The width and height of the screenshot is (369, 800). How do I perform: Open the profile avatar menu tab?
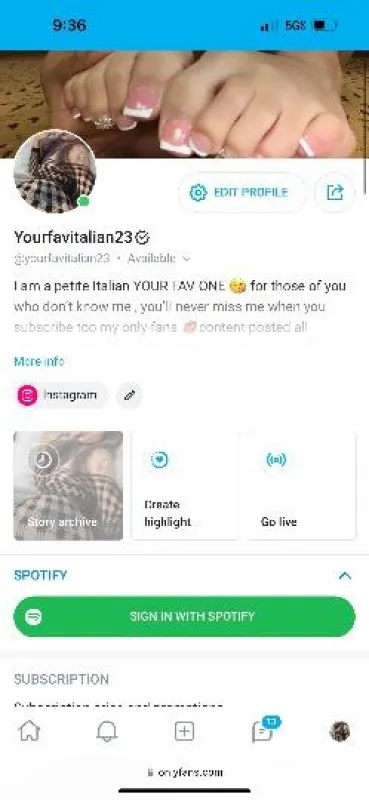click(x=340, y=732)
